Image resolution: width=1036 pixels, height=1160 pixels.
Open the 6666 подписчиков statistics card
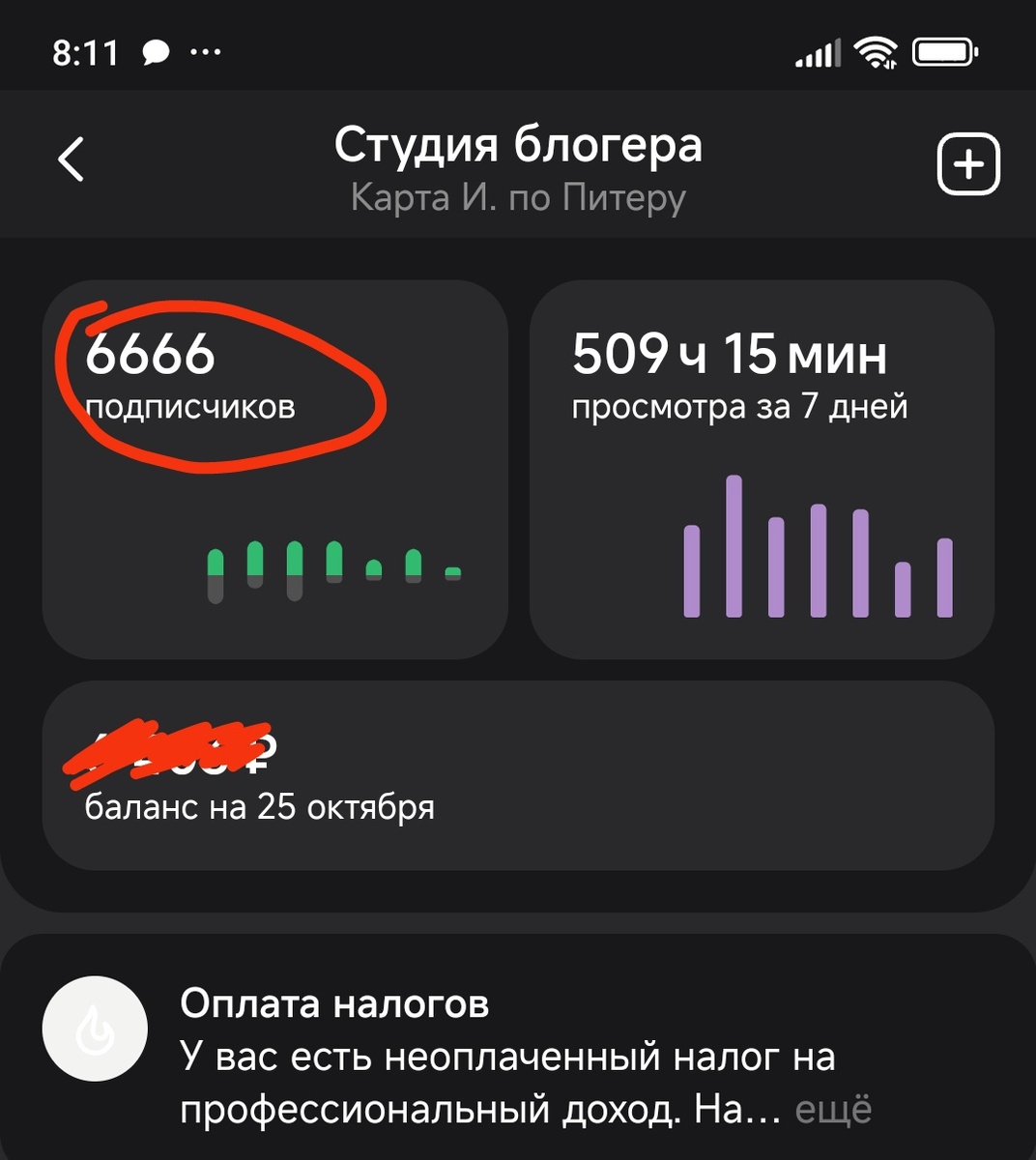click(275, 474)
